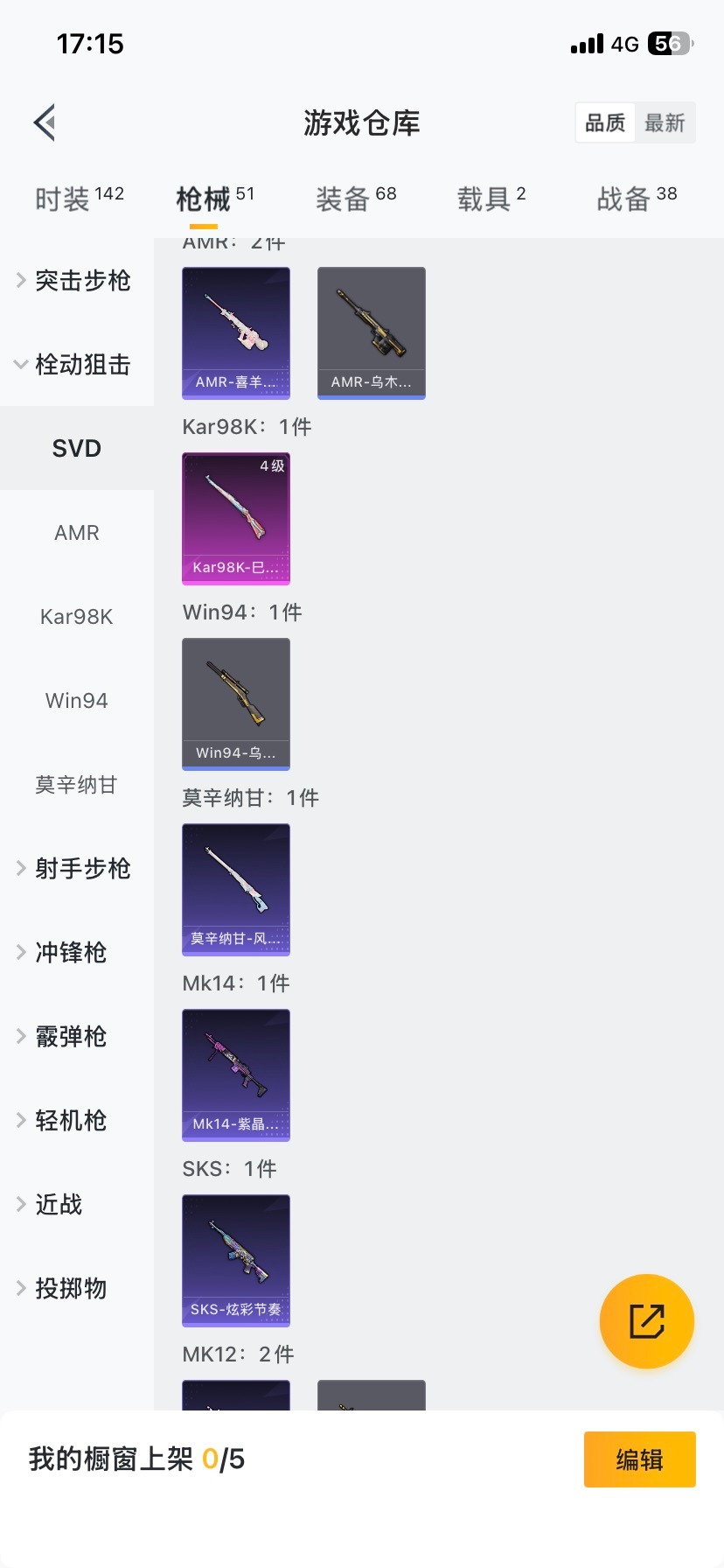This screenshot has width=724, height=1568.
Task: Tap the back arrow at top left
Action: click(x=44, y=122)
